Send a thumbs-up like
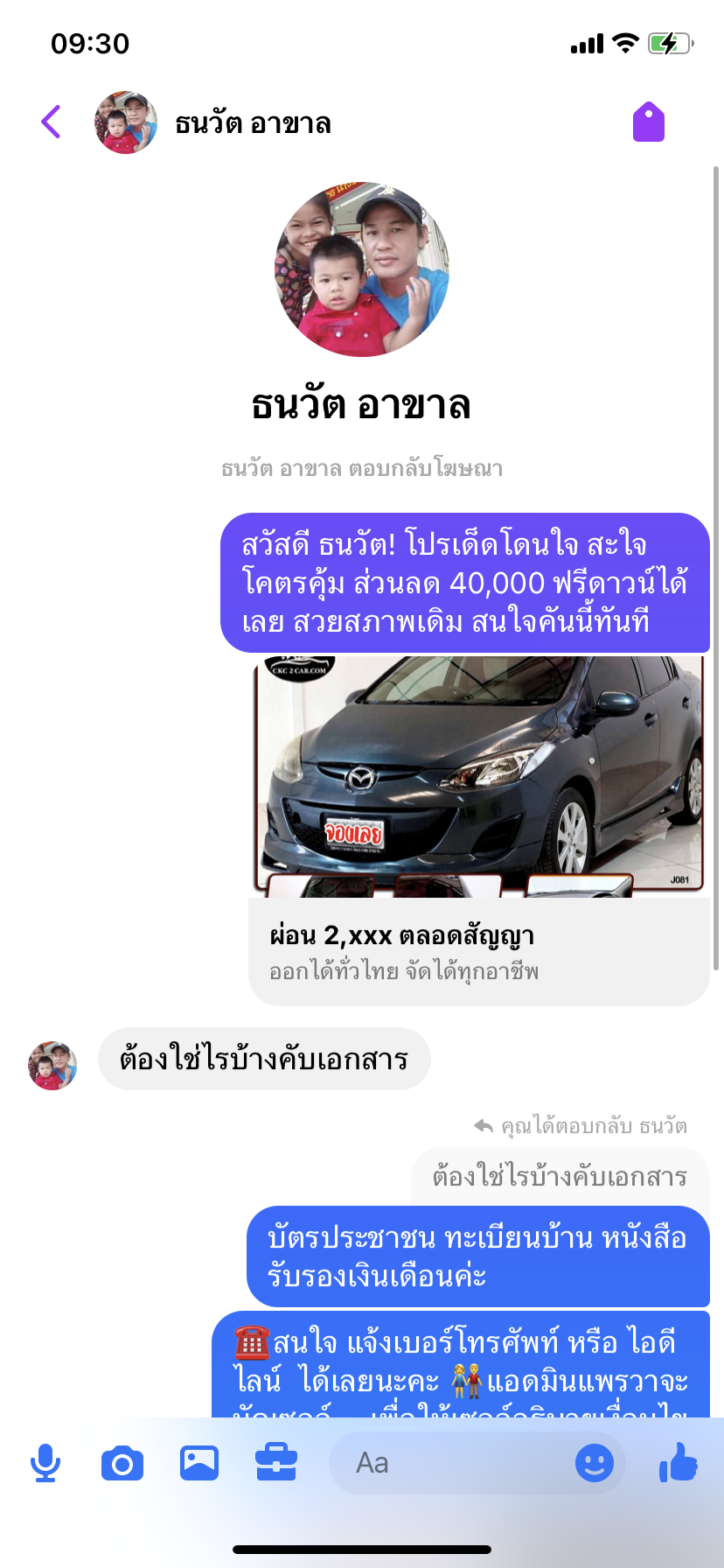 point(679,1462)
